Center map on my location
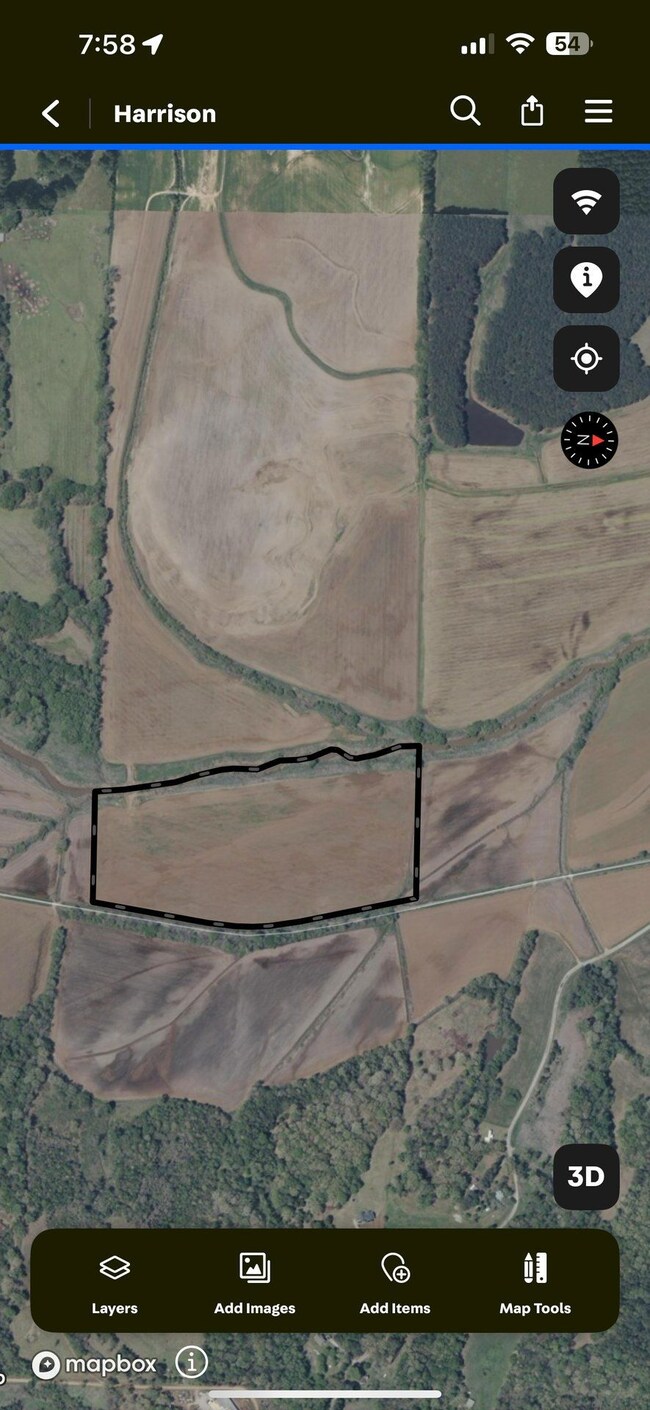Image resolution: width=650 pixels, height=1410 pixels. pyautogui.click(x=586, y=358)
